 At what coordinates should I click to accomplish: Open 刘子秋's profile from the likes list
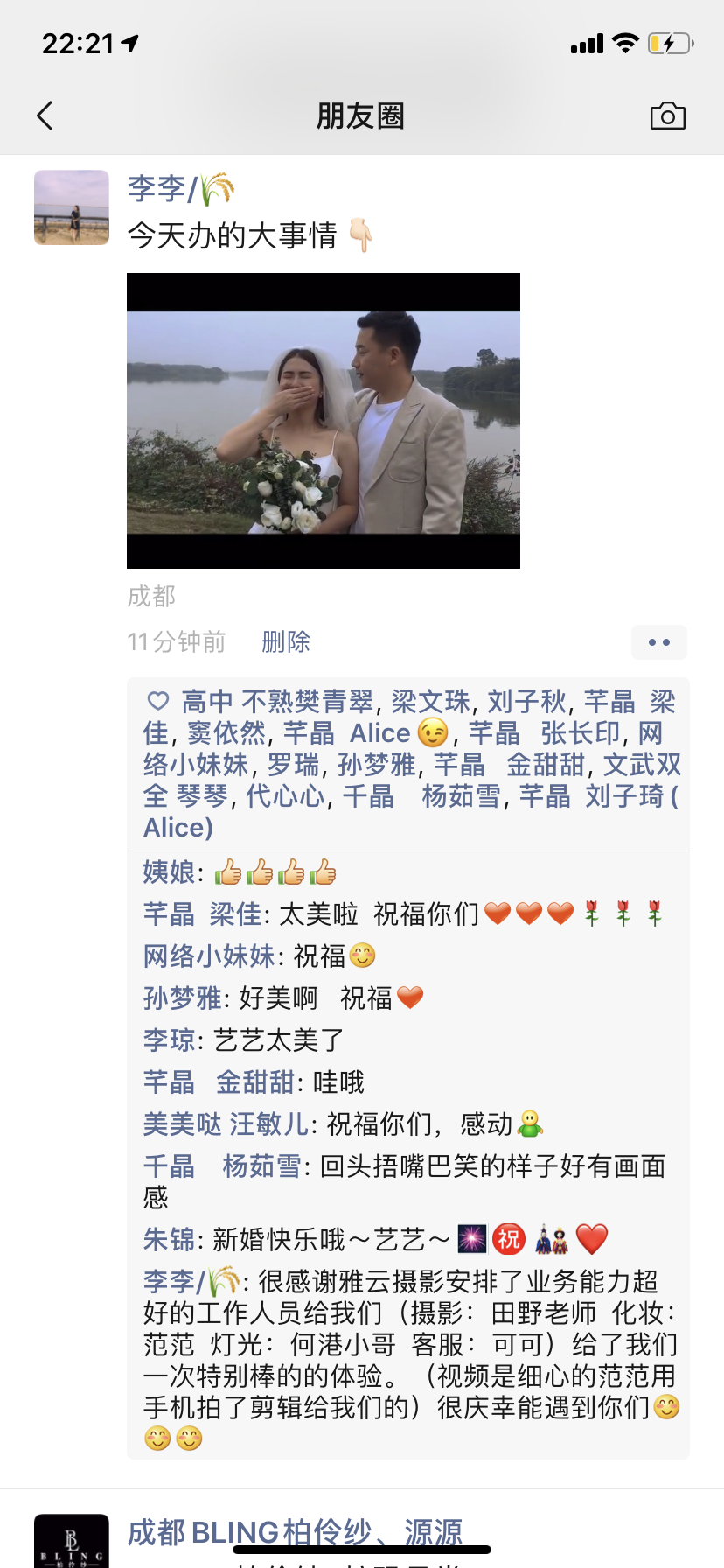pos(527,702)
